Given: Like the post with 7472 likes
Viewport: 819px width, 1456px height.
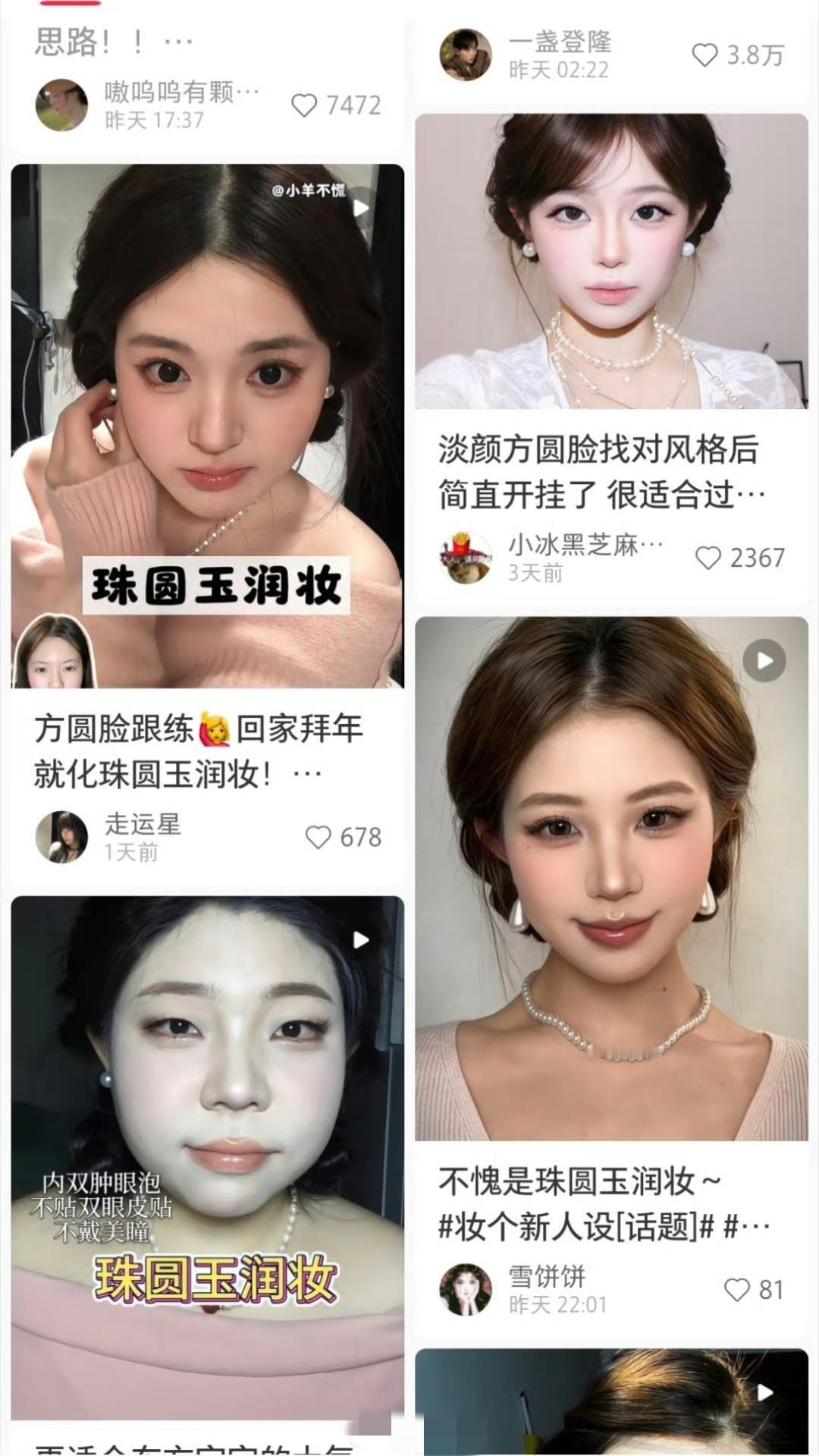Looking at the screenshot, I should (306, 106).
